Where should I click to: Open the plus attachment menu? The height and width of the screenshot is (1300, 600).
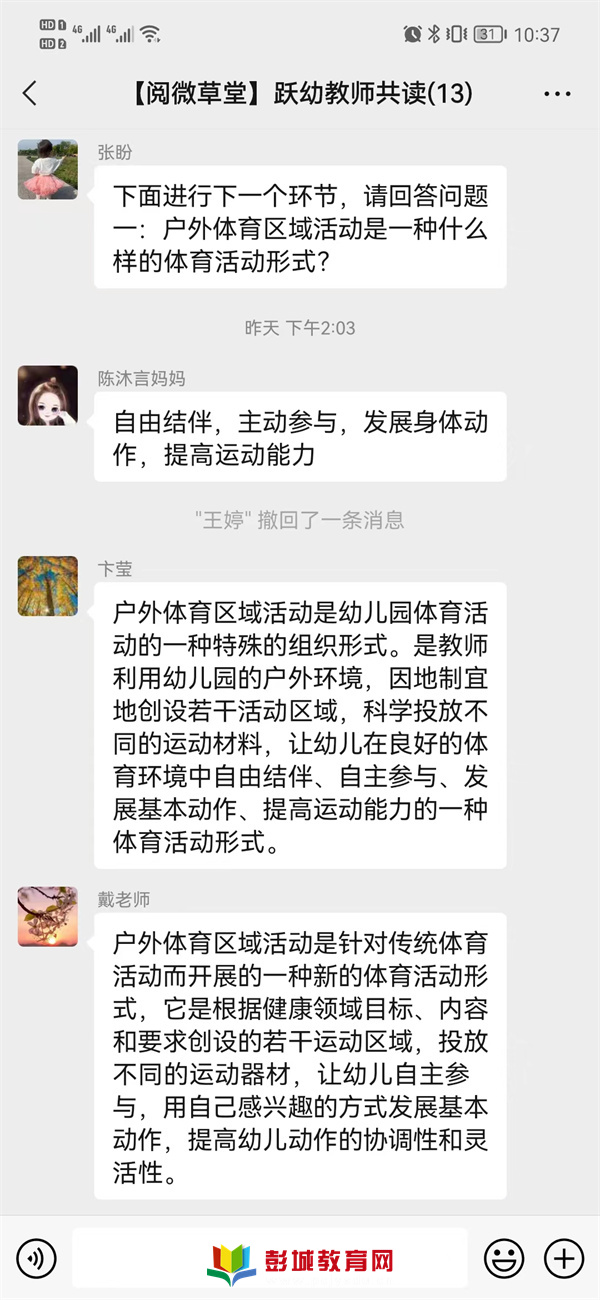tap(563, 1258)
